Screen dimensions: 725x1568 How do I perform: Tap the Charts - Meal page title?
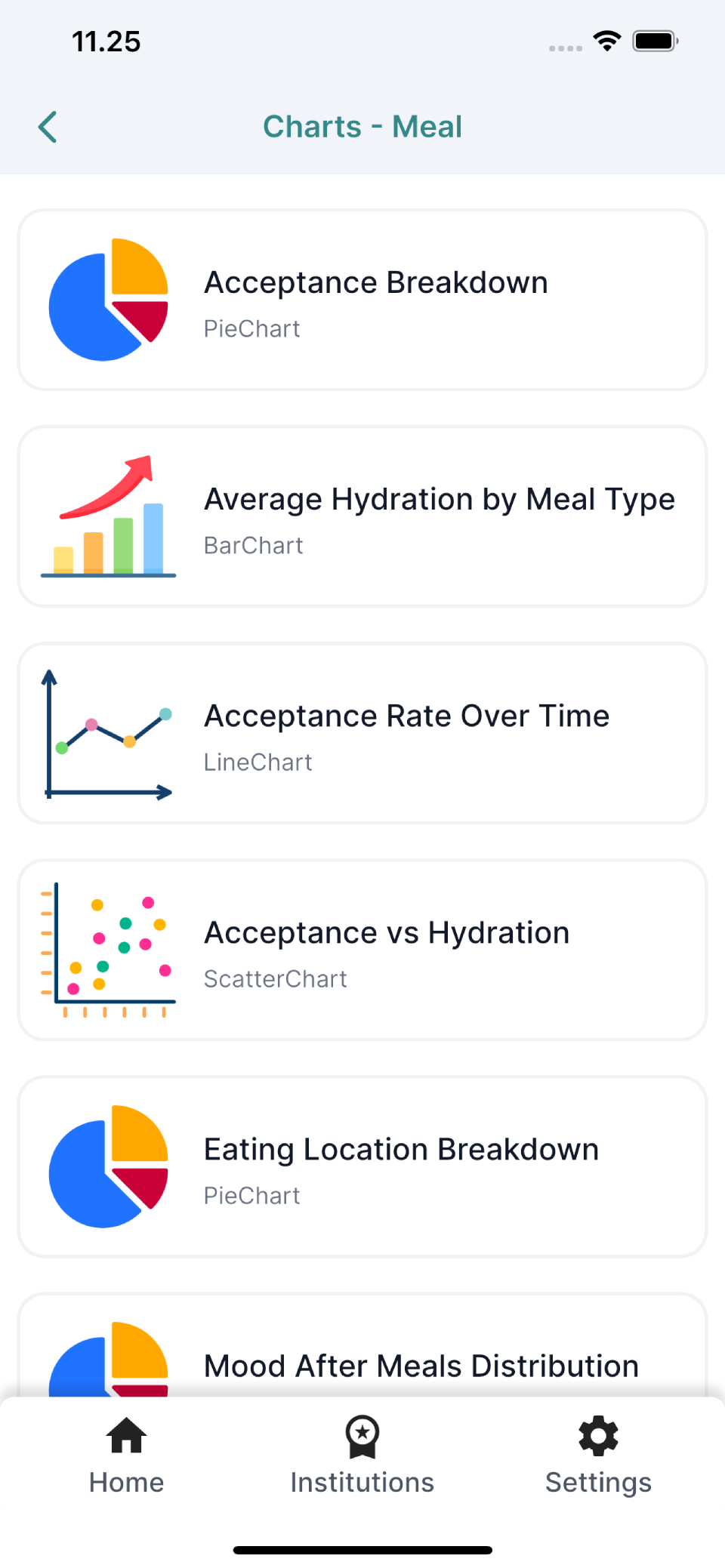[x=362, y=126]
